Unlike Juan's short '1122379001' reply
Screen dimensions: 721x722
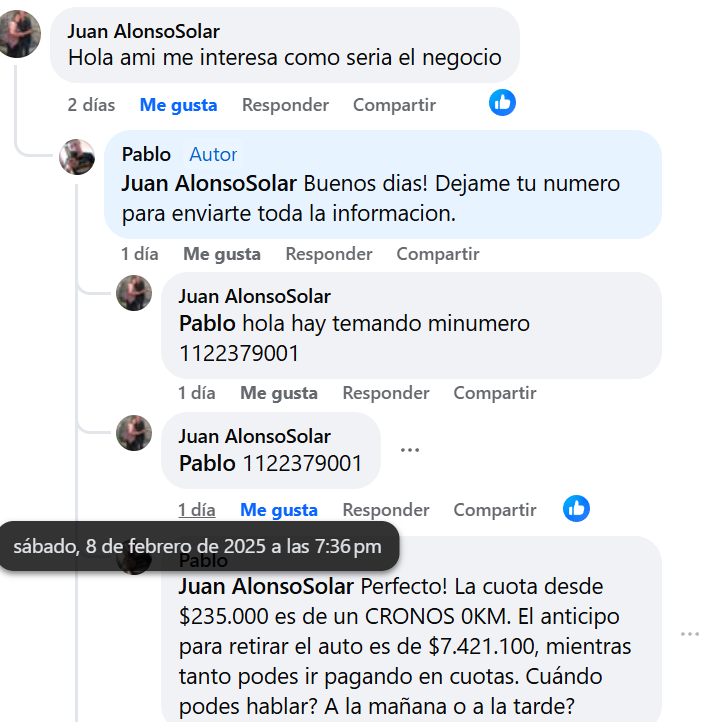(278, 510)
